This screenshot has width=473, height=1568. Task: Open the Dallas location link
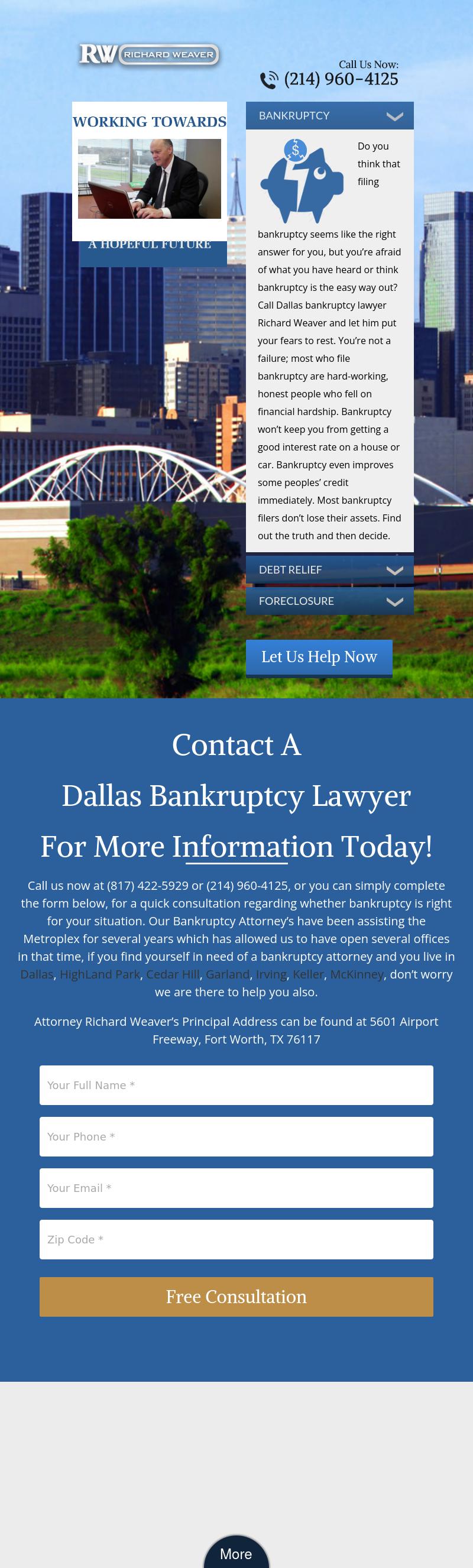37,974
